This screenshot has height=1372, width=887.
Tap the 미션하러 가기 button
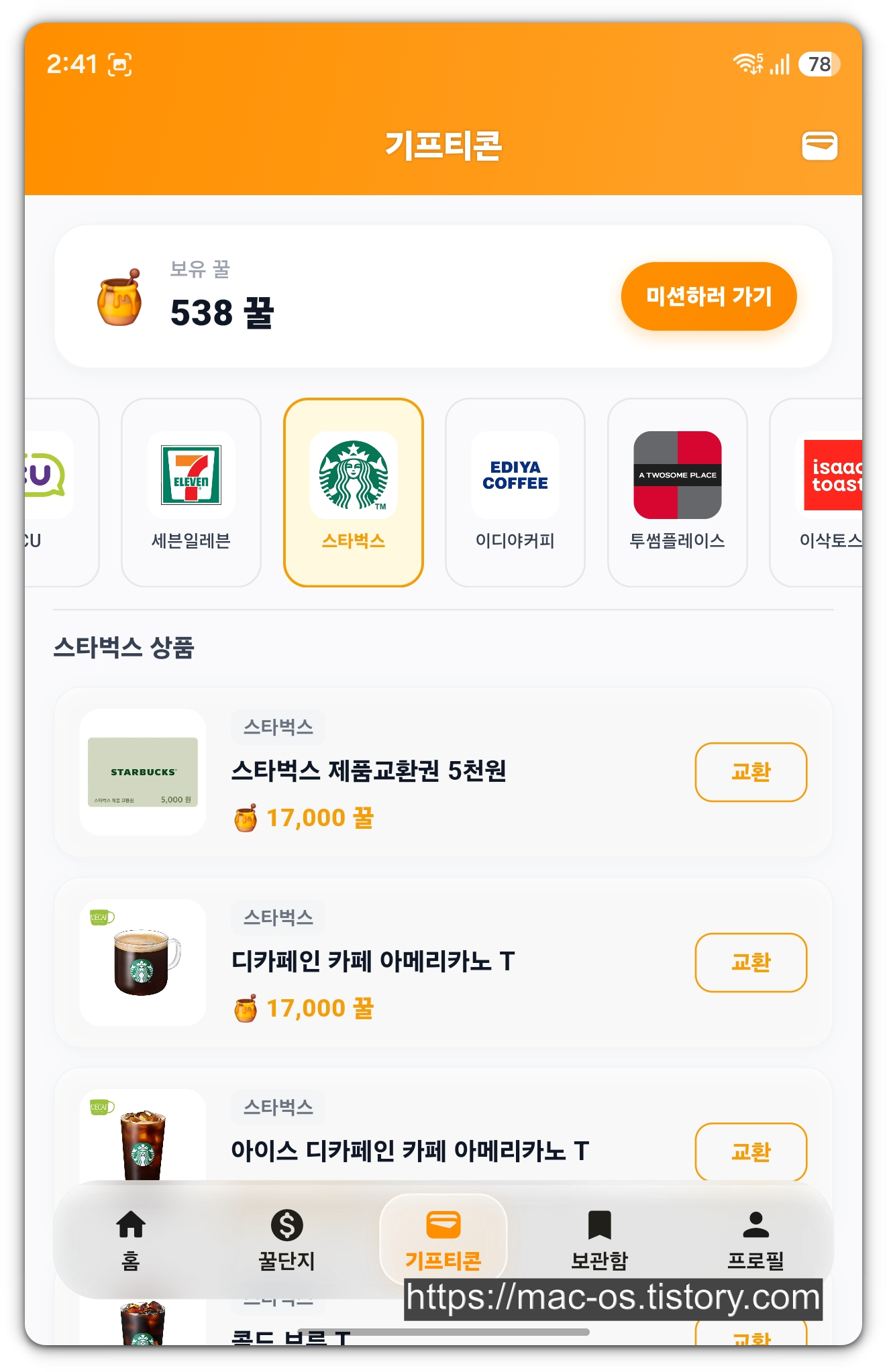point(709,296)
